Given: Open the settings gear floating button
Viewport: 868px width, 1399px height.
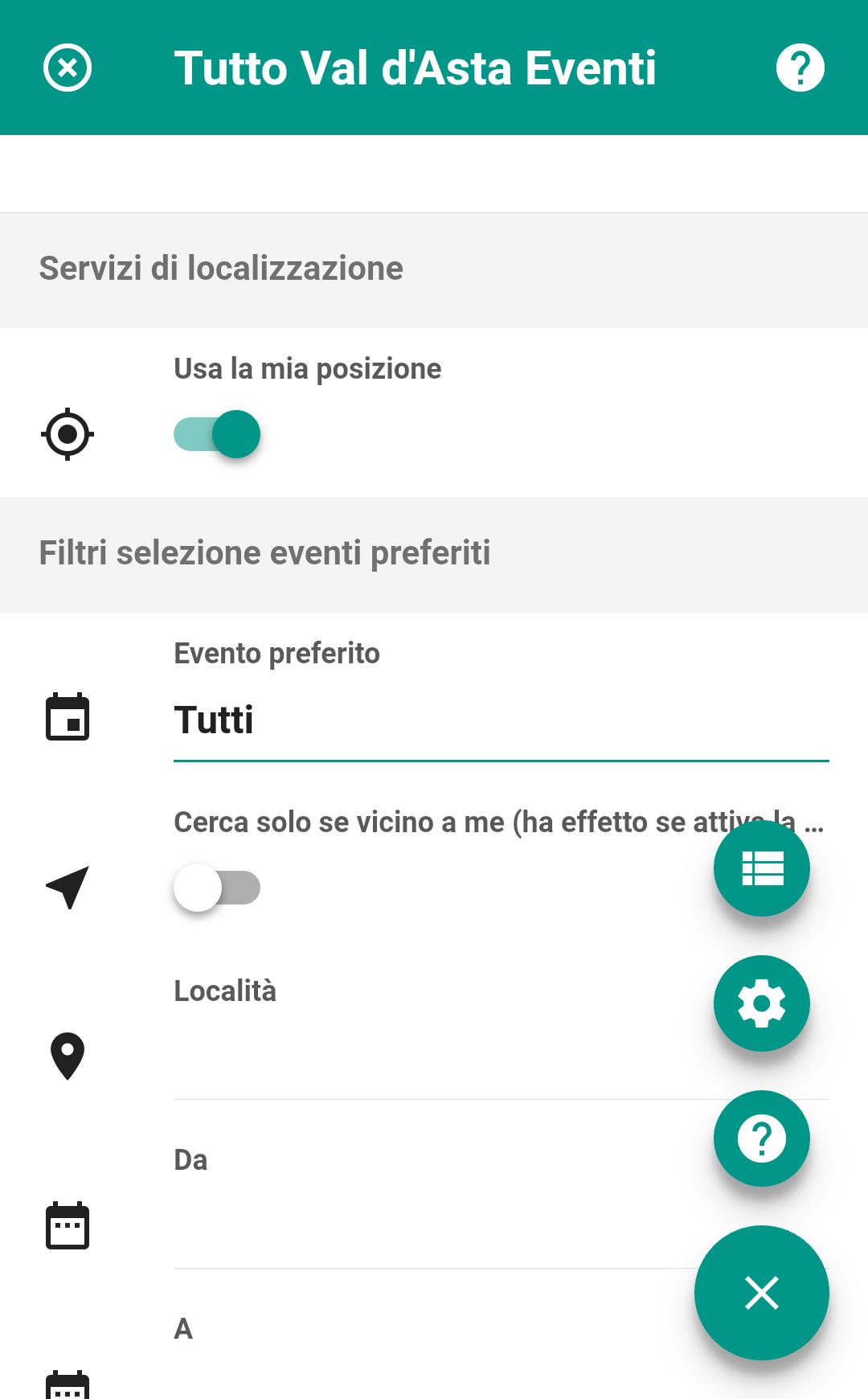Looking at the screenshot, I should (x=761, y=1003).
